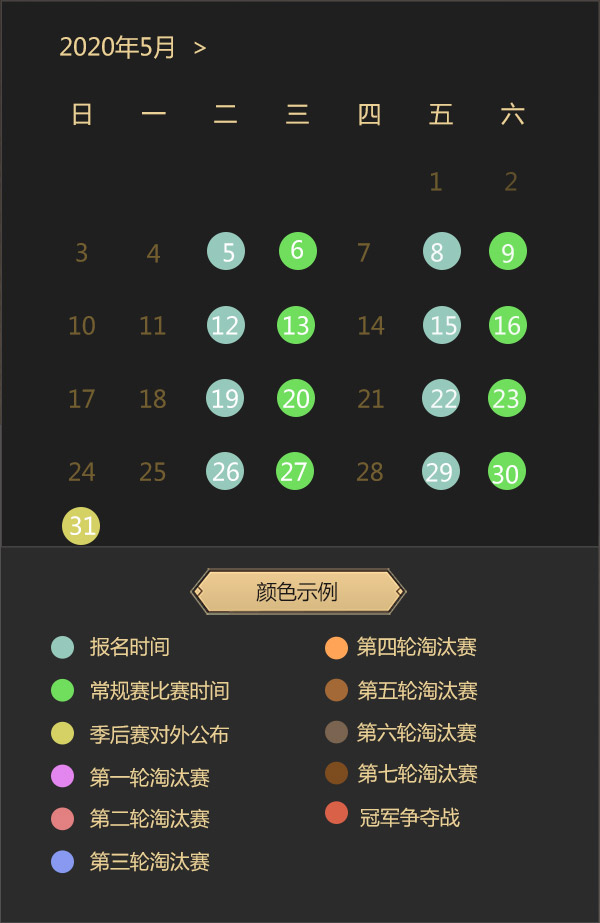Open the yellow date 31
Screen dimensions: 600x923
(81, 526)
